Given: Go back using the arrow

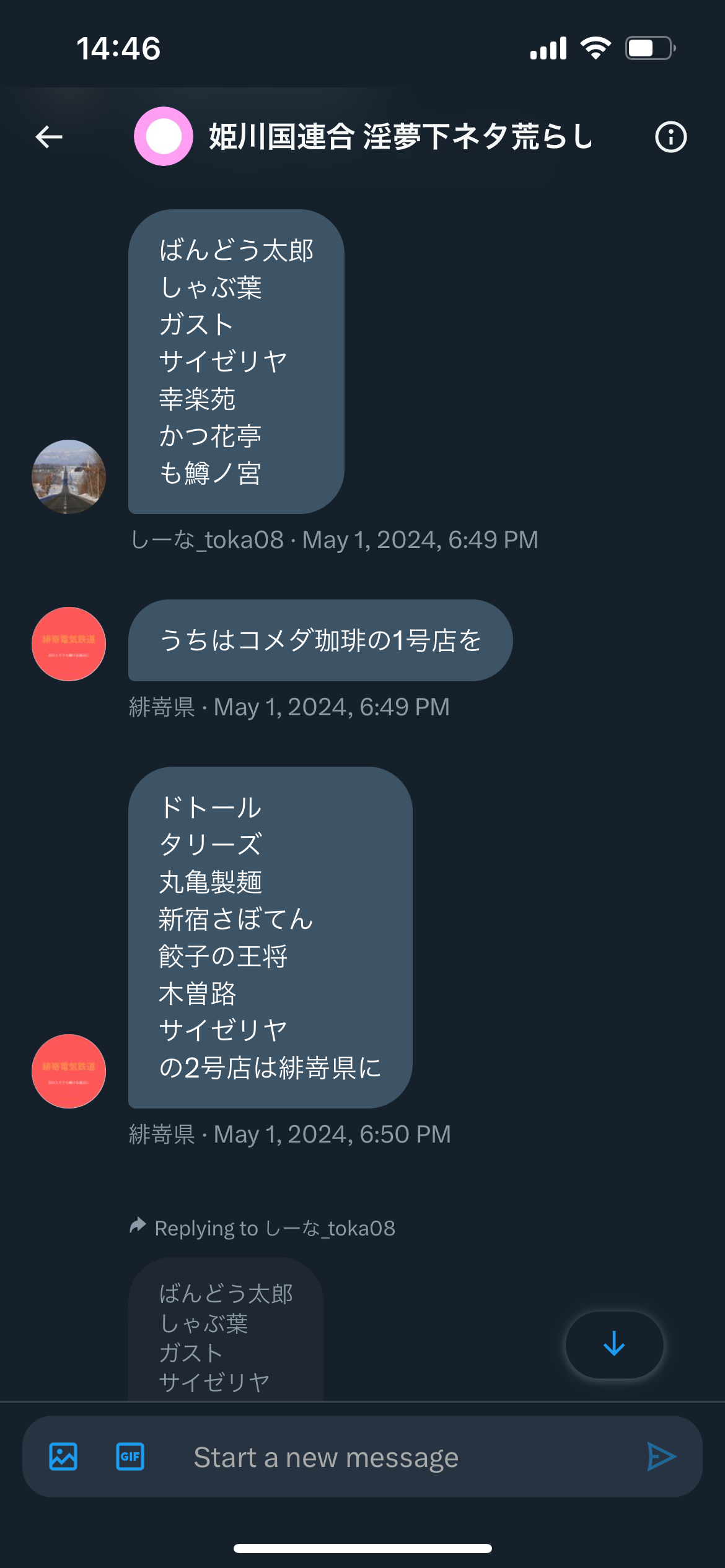Looking at the screenshot, I should 49,137.
